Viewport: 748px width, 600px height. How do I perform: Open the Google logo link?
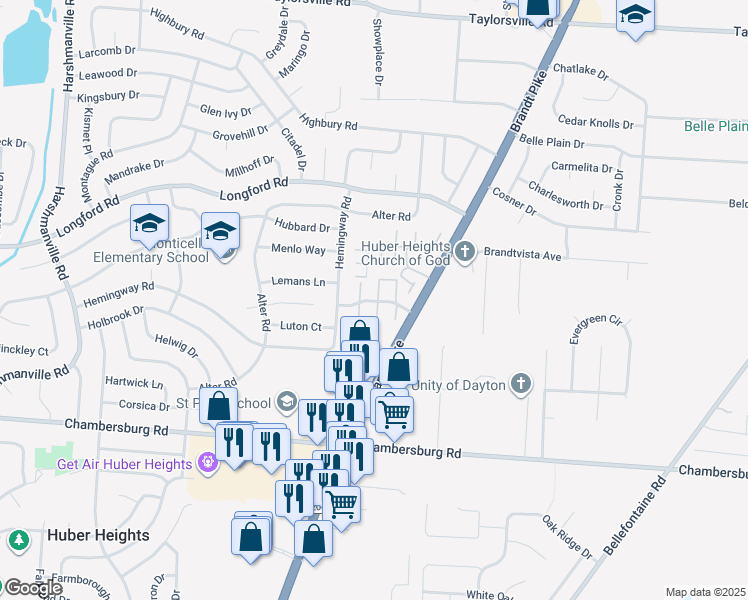pyautogui.click(x=32, y=587)
